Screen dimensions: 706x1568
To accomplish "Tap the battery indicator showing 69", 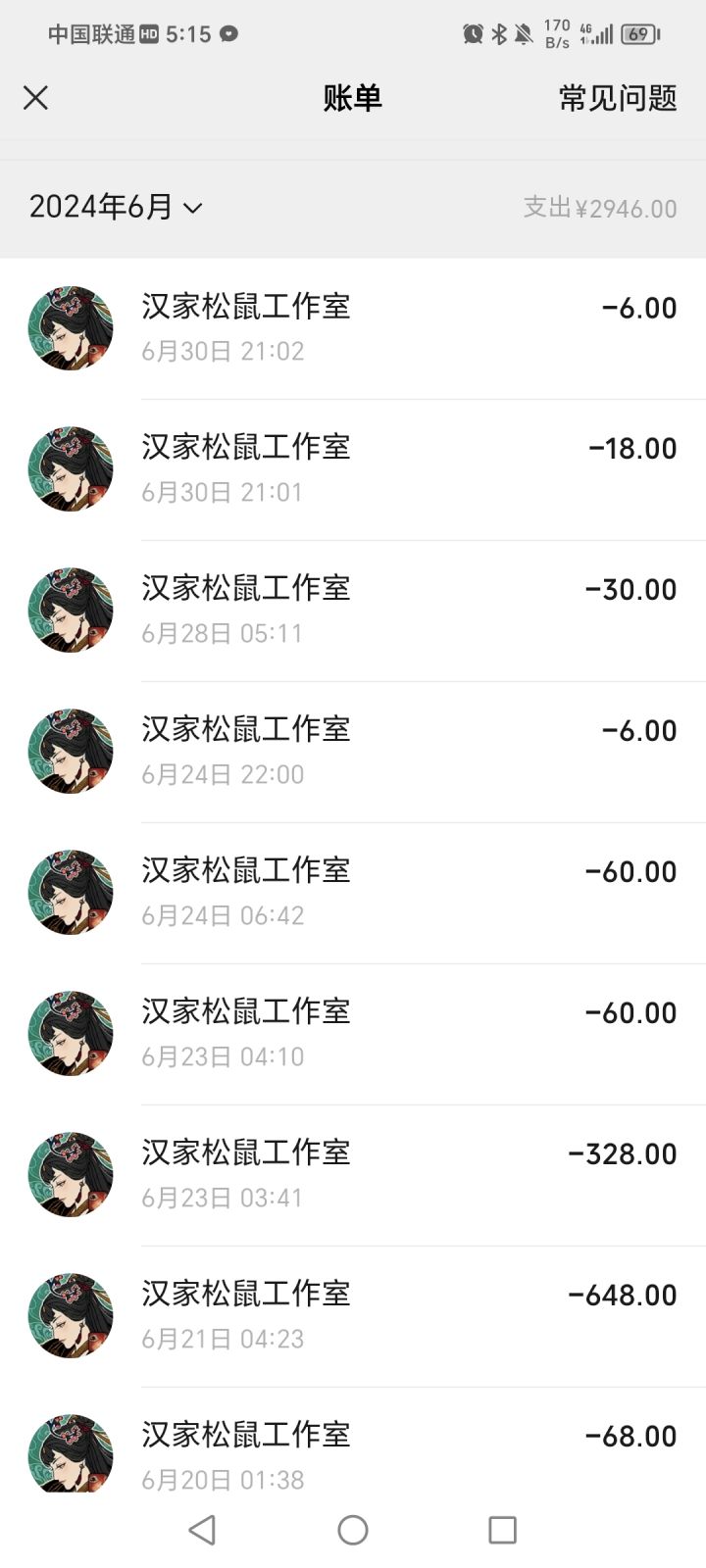I will (x=637, y=33).
